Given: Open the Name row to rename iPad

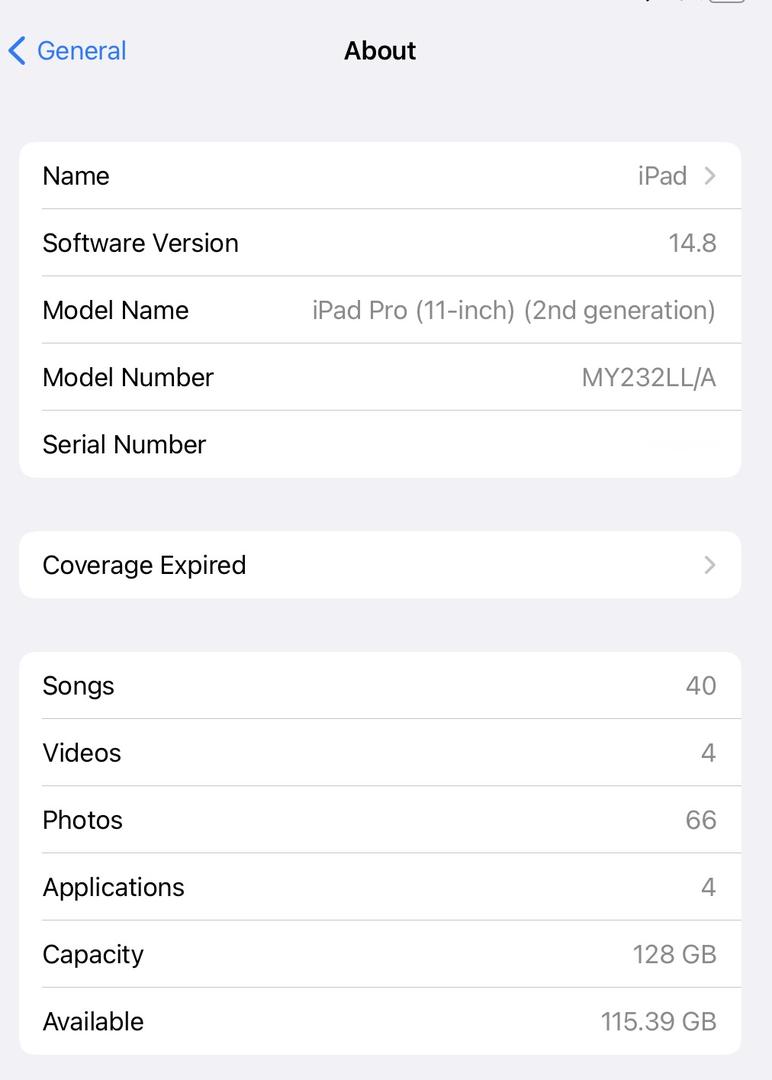Looking at the screenshot, I should point(380,176).
